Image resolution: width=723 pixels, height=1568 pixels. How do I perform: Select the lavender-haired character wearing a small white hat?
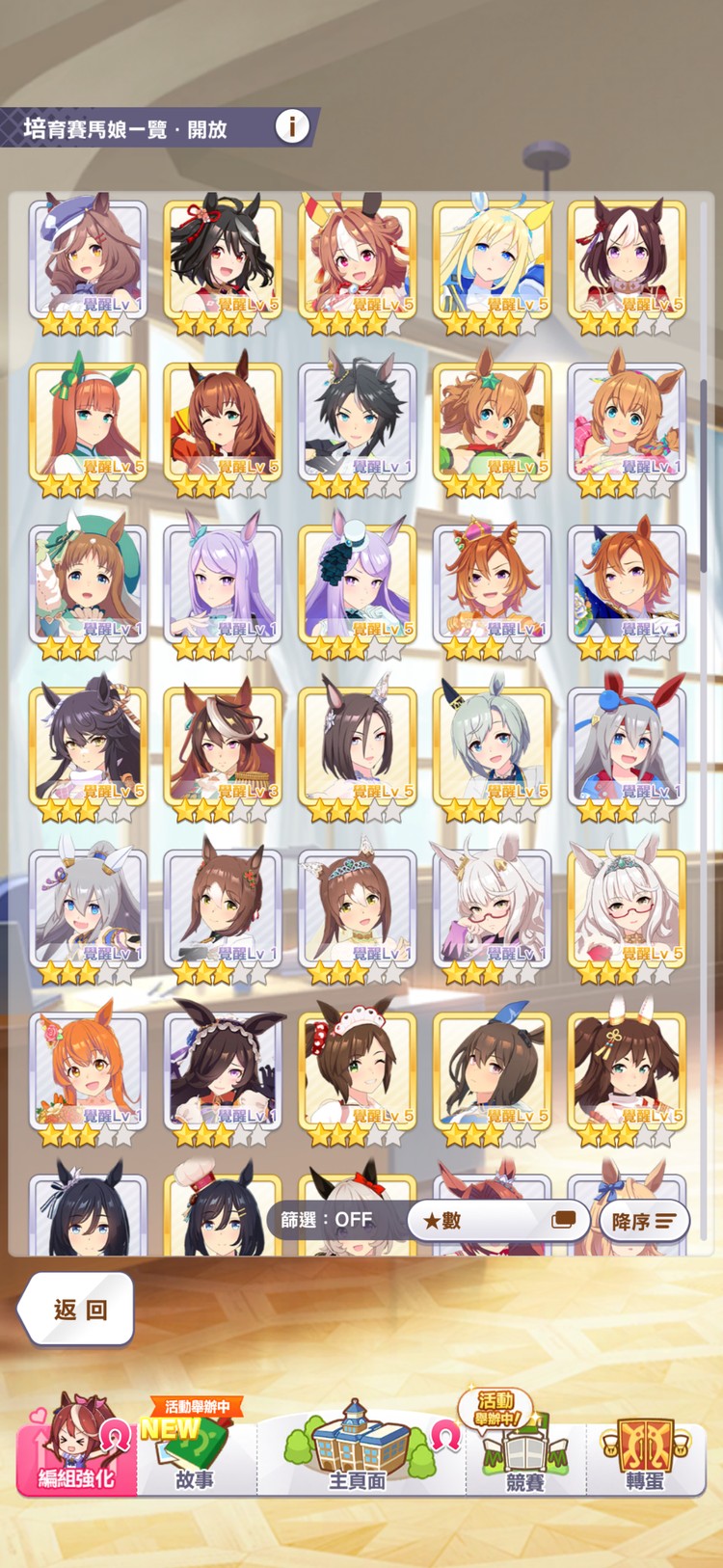(x=358, y=583)
